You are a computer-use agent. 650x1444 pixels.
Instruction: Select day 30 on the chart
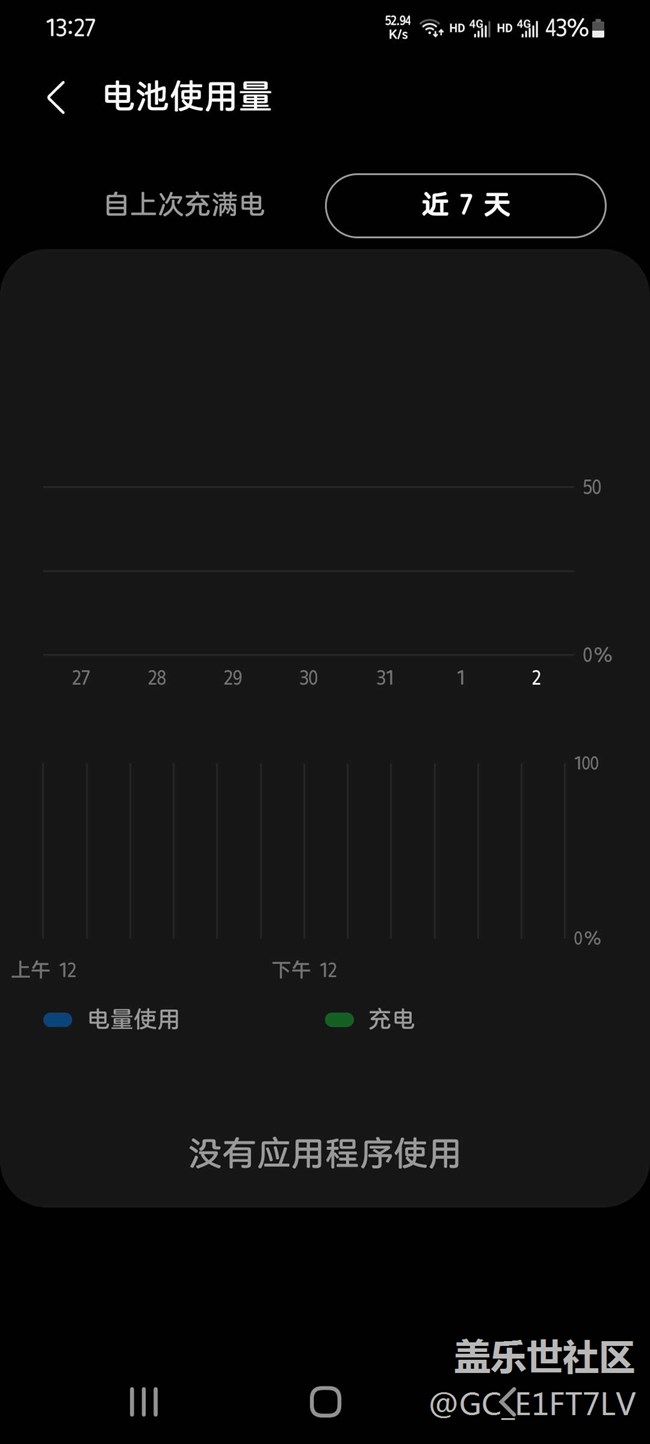(308, 678)
